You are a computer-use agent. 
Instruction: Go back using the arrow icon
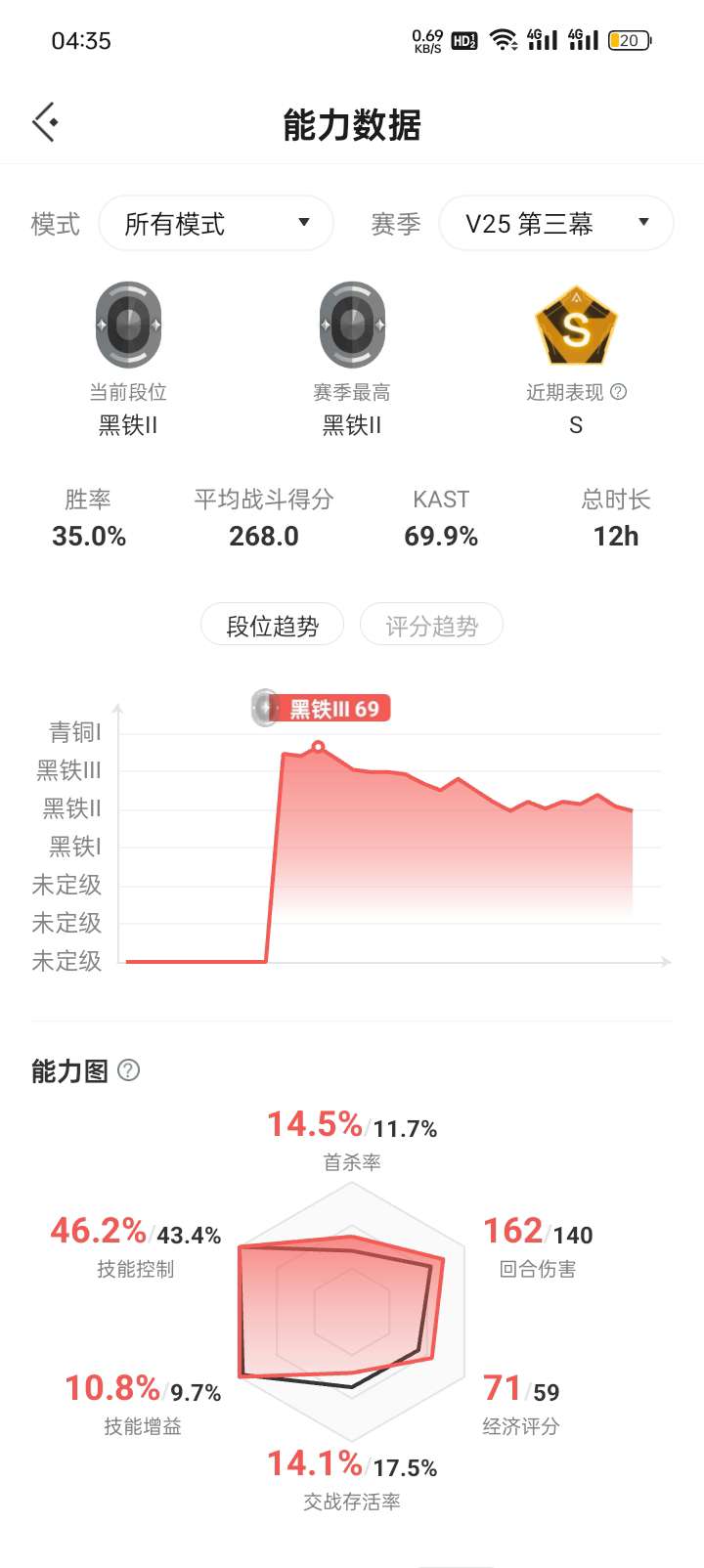pyautogui.click(x=45, y=123)
